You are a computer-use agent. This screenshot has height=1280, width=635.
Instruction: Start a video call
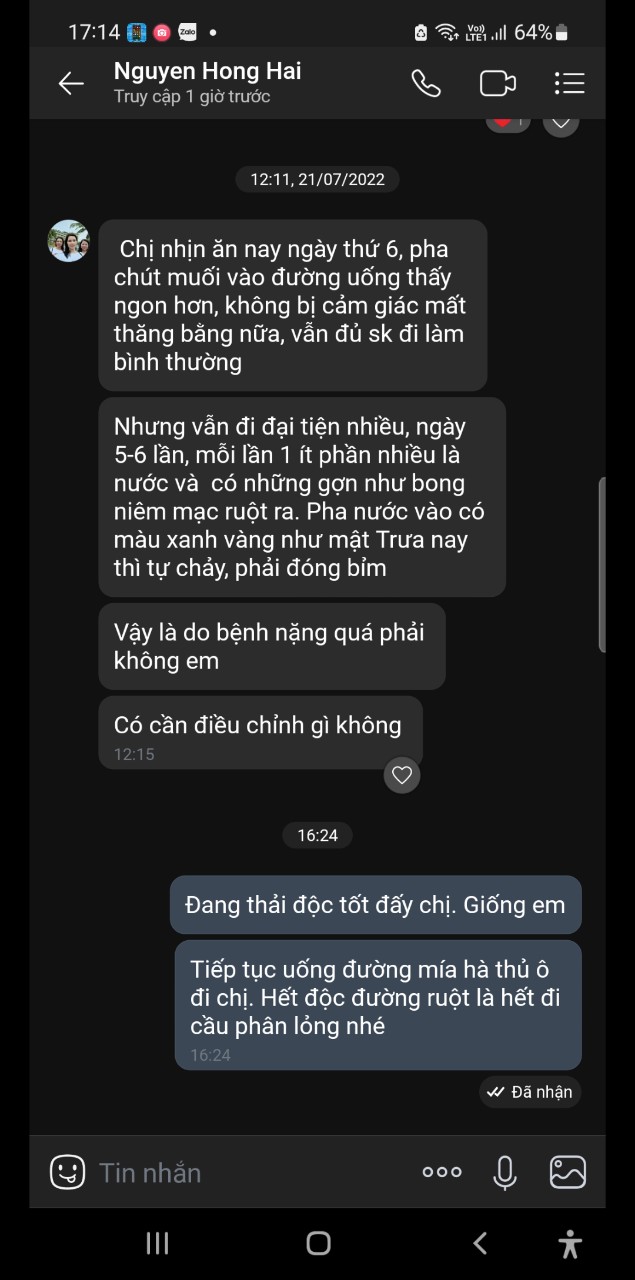[x=497, y=84]
